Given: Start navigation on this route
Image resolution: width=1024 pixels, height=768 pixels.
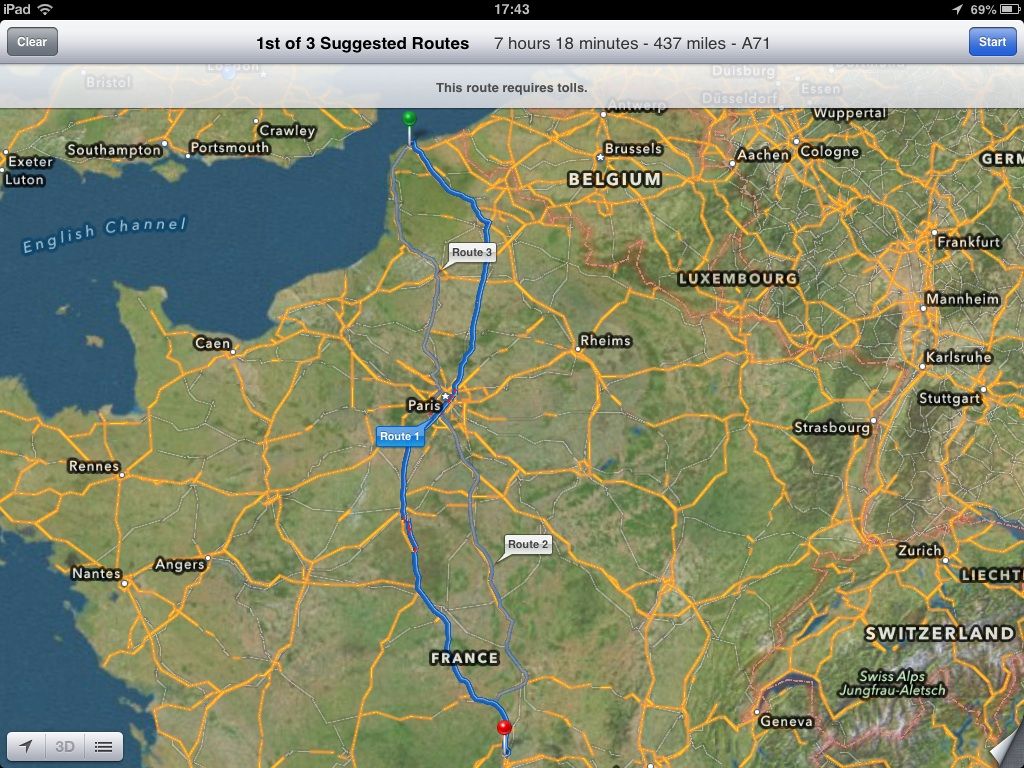Looking at the screenshot, I should 992,42.
